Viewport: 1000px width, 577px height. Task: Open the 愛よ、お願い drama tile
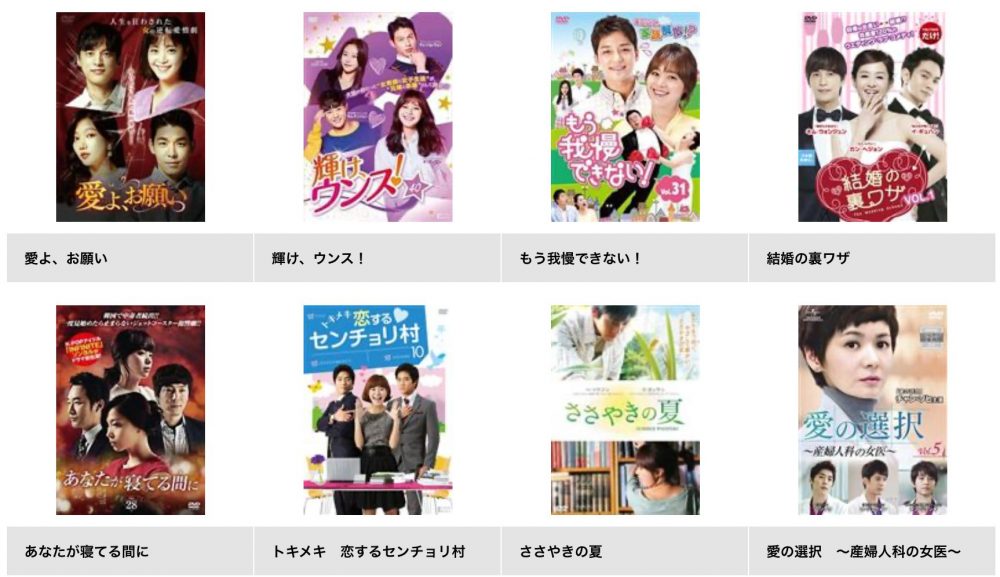tap(130, 117)
